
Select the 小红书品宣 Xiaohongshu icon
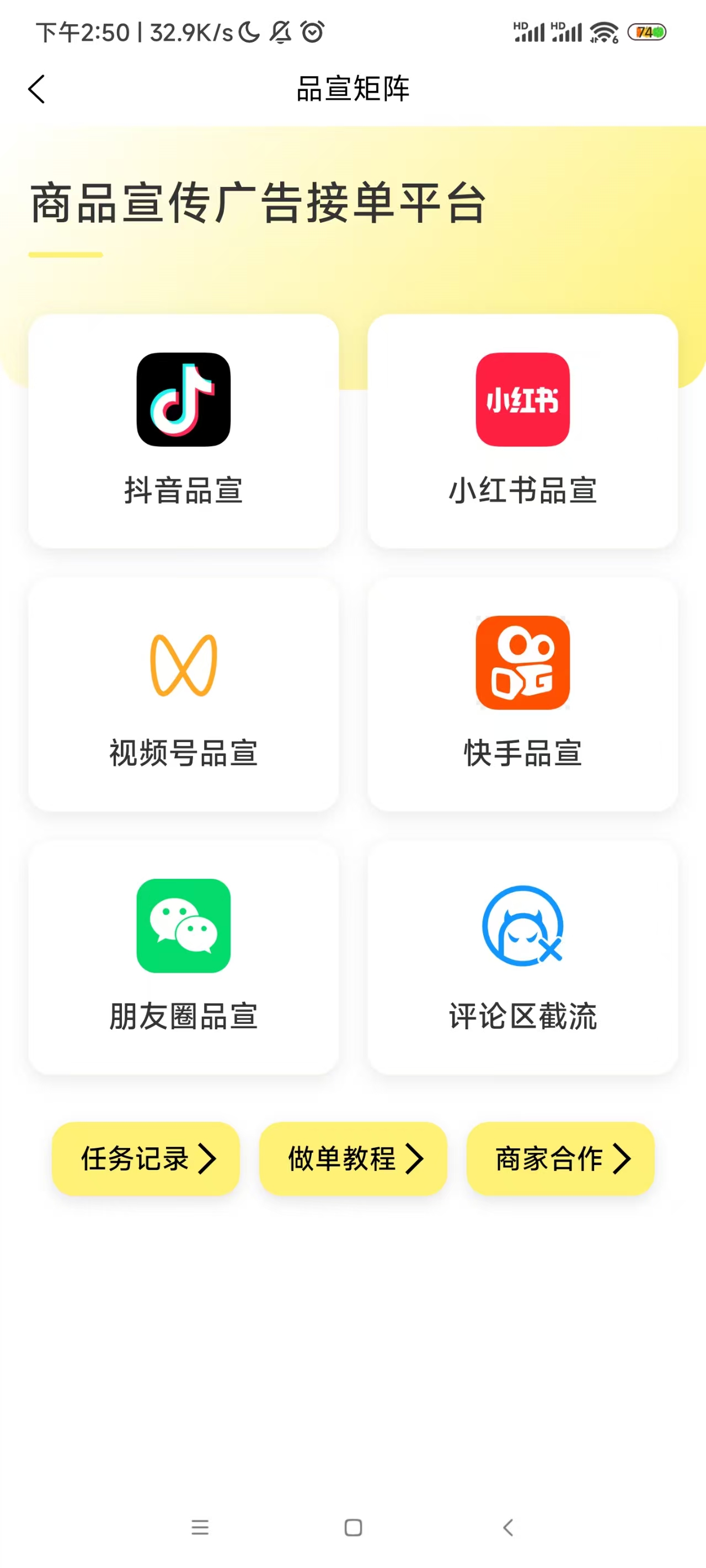(x=523, y=399)
